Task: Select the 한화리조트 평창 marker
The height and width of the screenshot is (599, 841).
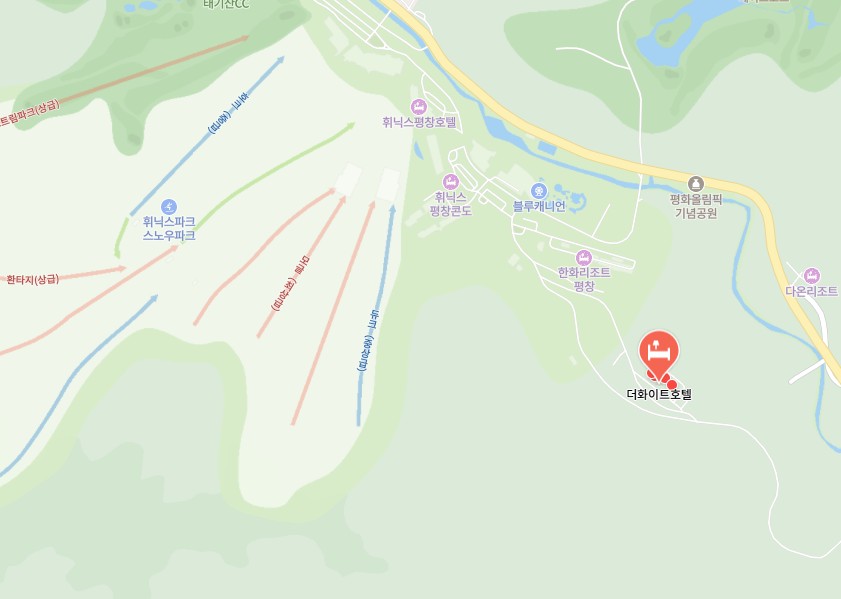Action: click(583, 258)
